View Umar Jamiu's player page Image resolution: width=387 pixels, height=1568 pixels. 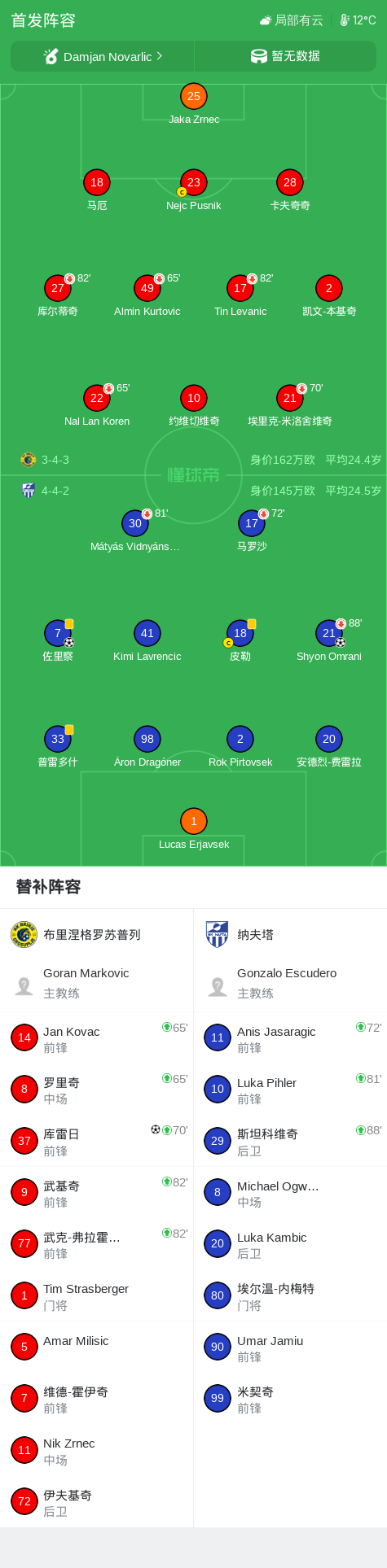(x=291, y=1347)
